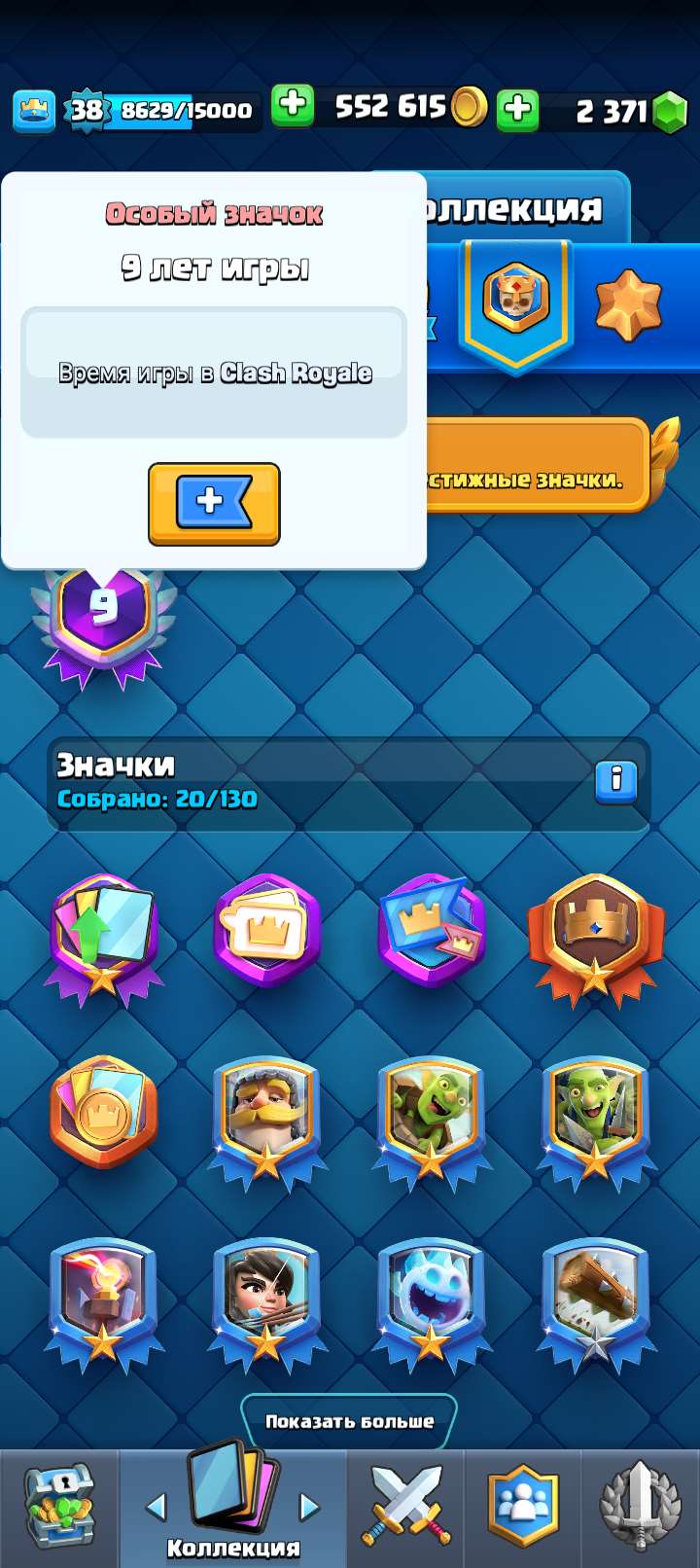
Task: Open the Ice Spirit badge
Action: point(431,1299)
